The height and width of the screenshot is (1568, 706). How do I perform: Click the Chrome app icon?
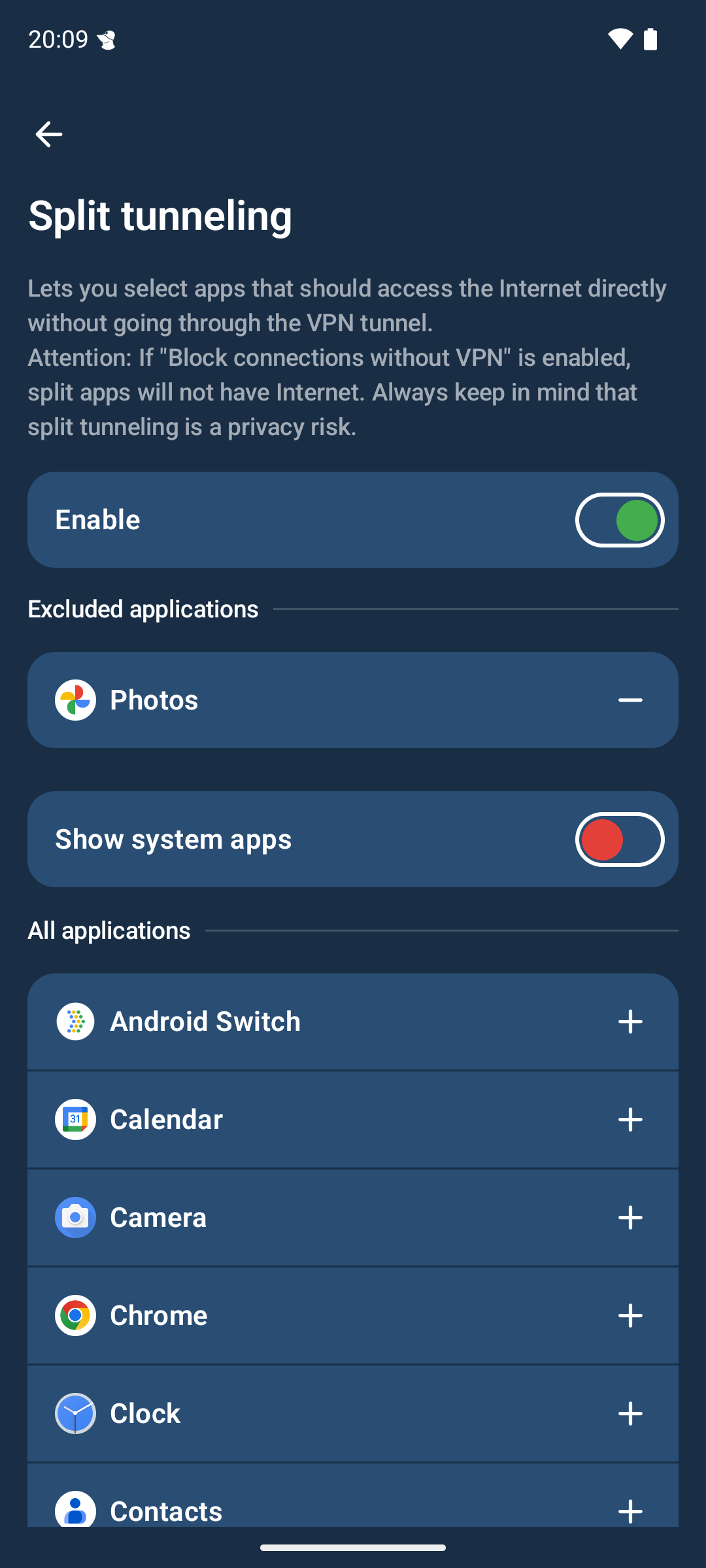(75, 1315)
